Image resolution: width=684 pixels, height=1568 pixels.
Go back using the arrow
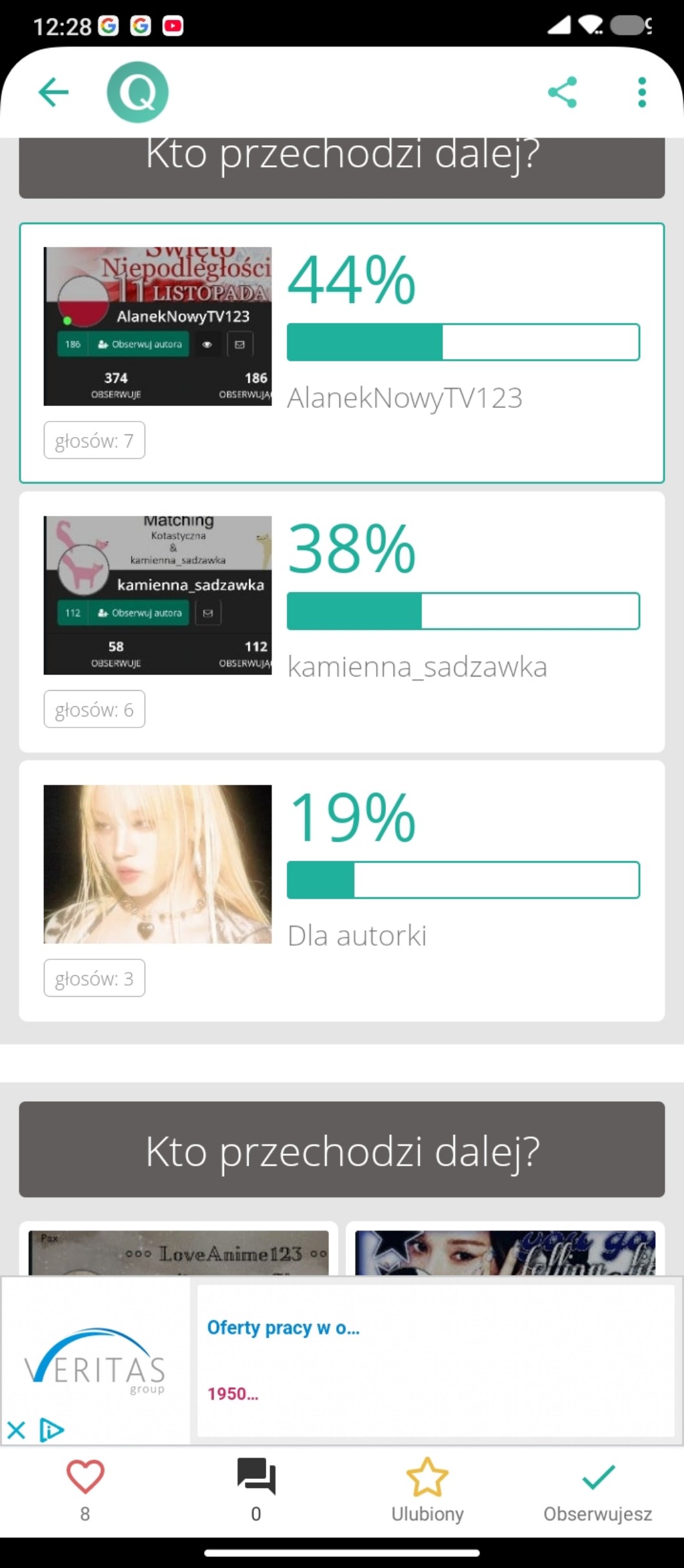click(54, 92)
